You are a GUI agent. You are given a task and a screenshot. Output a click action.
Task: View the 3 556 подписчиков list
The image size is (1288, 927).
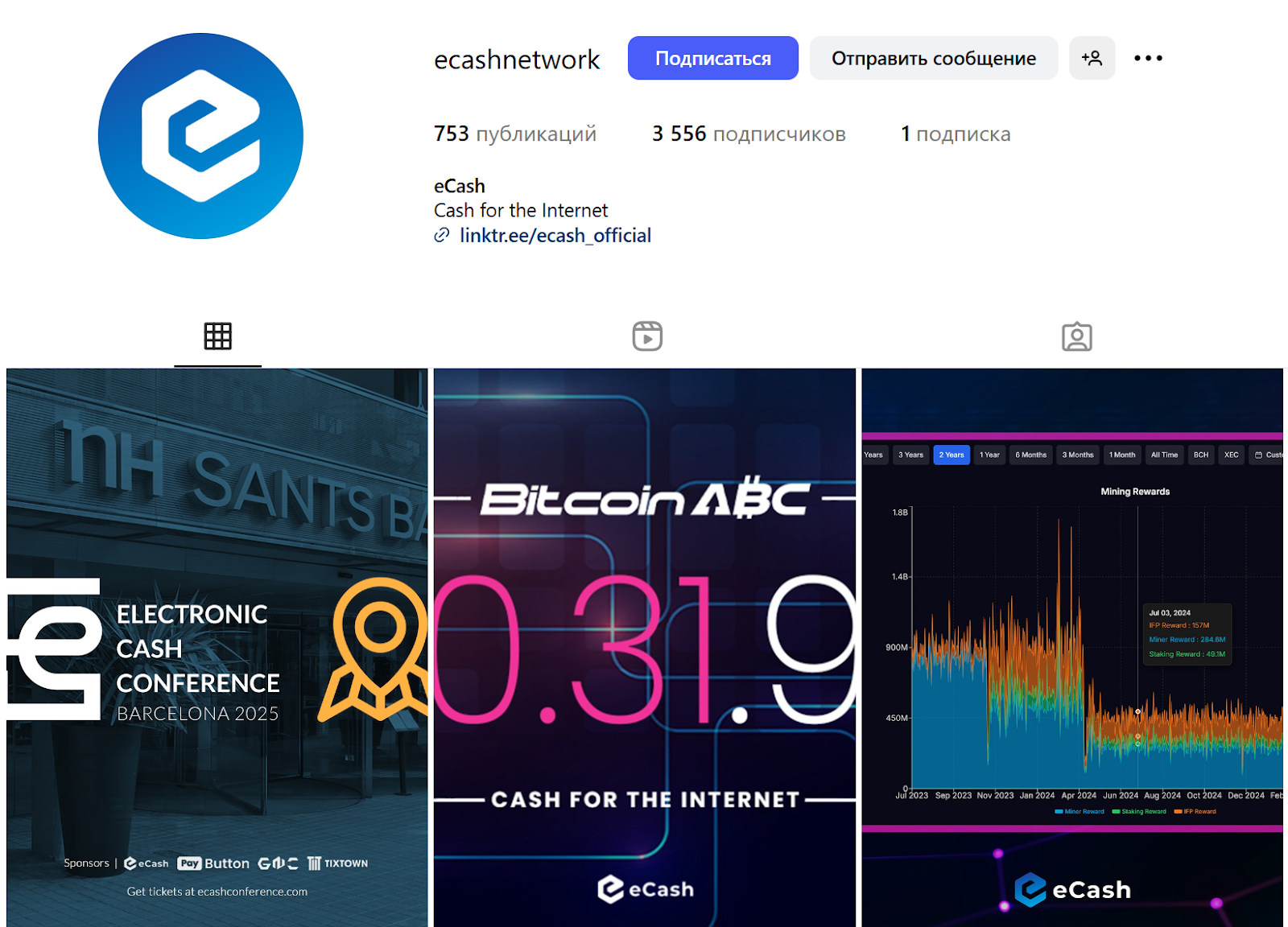[x=748, y=134]
